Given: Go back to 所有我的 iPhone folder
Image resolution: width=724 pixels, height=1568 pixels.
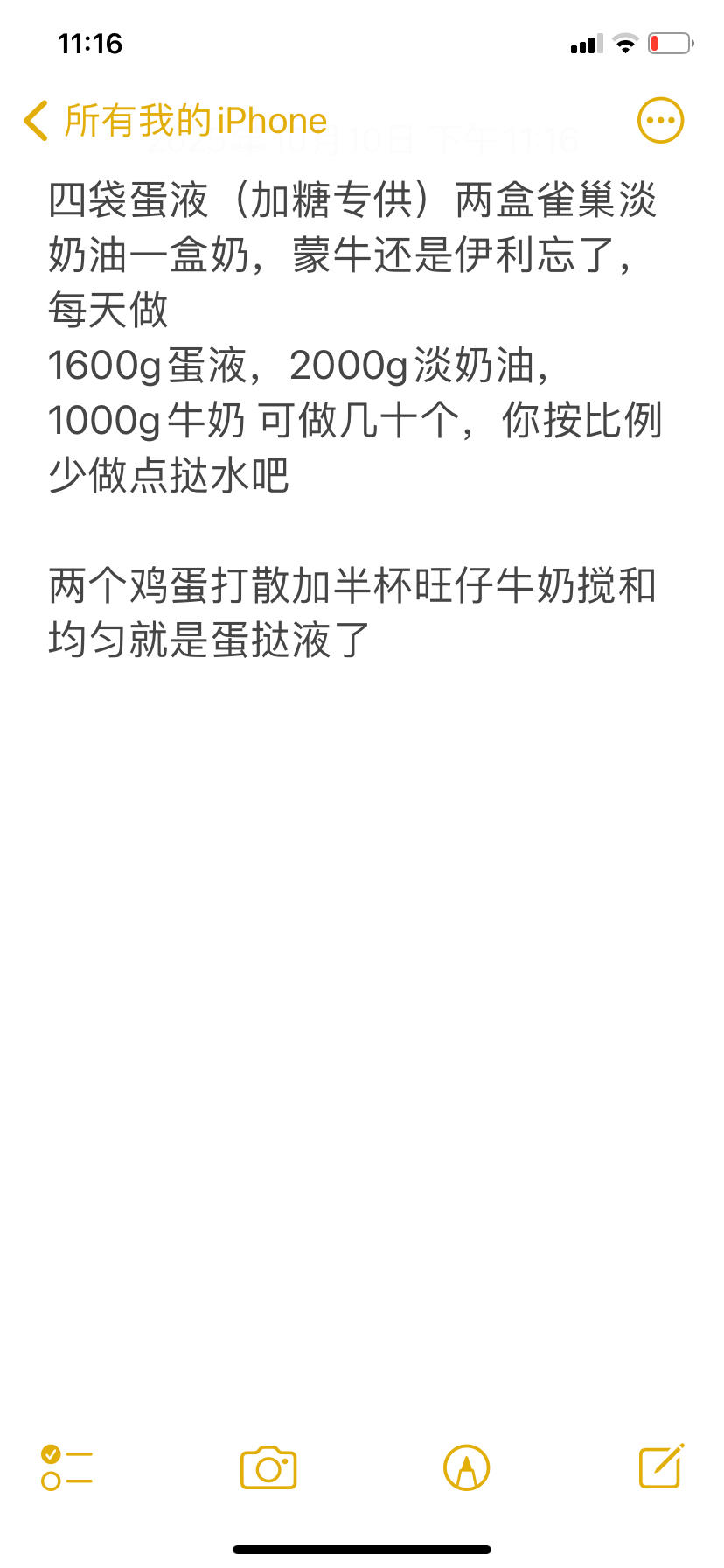Looking at the screenshot, I should 175,121.
